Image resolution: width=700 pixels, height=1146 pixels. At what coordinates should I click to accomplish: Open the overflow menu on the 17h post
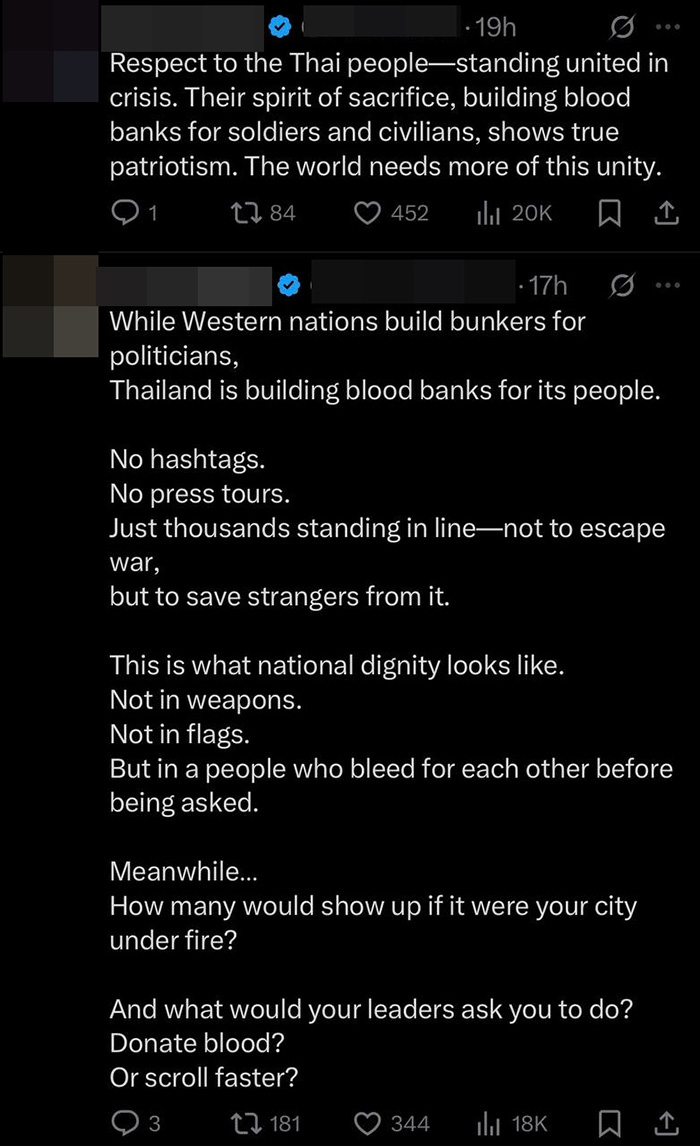click(x=664, y=286)
